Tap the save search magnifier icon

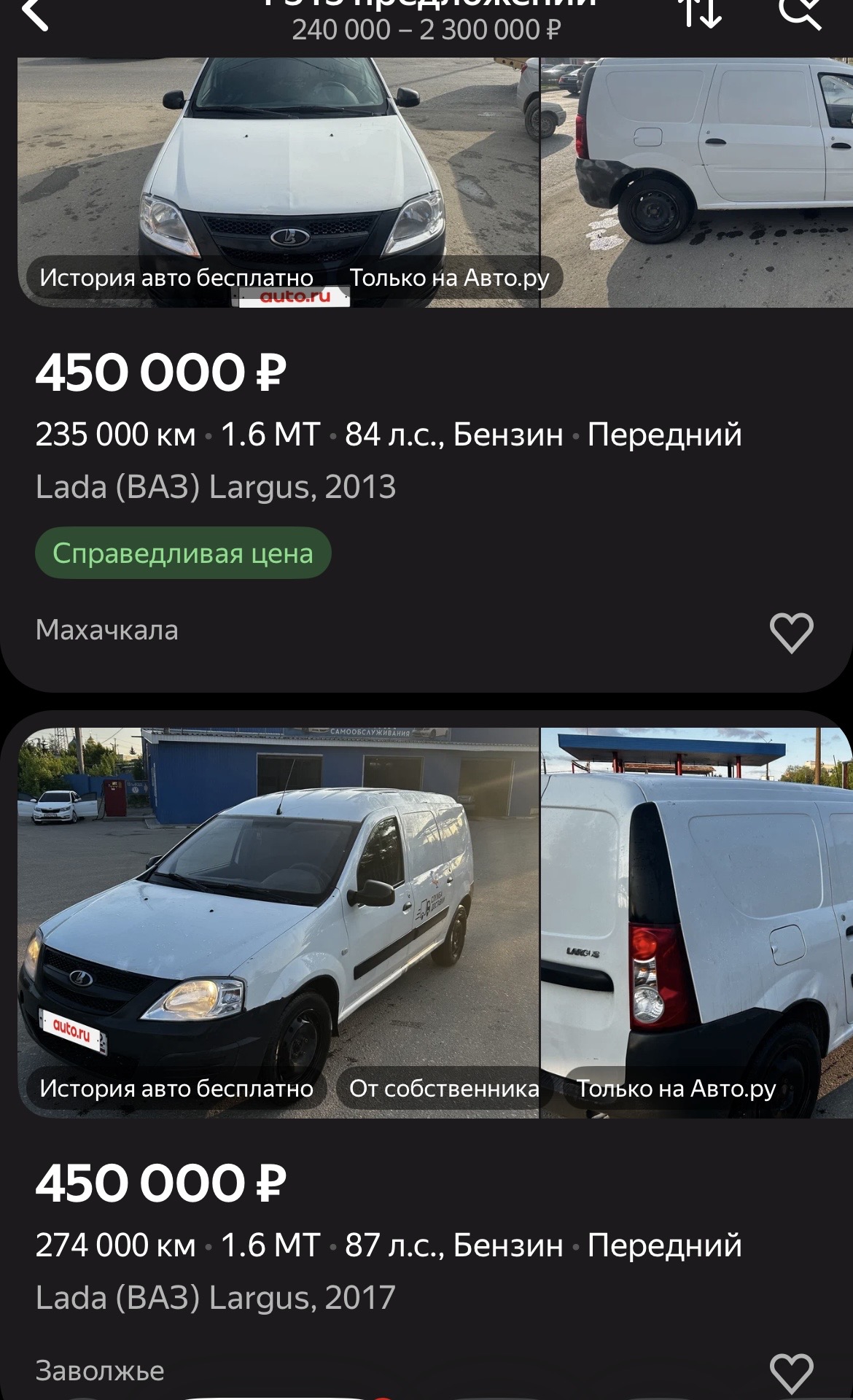pyautogui.click(x=800, y=12)
